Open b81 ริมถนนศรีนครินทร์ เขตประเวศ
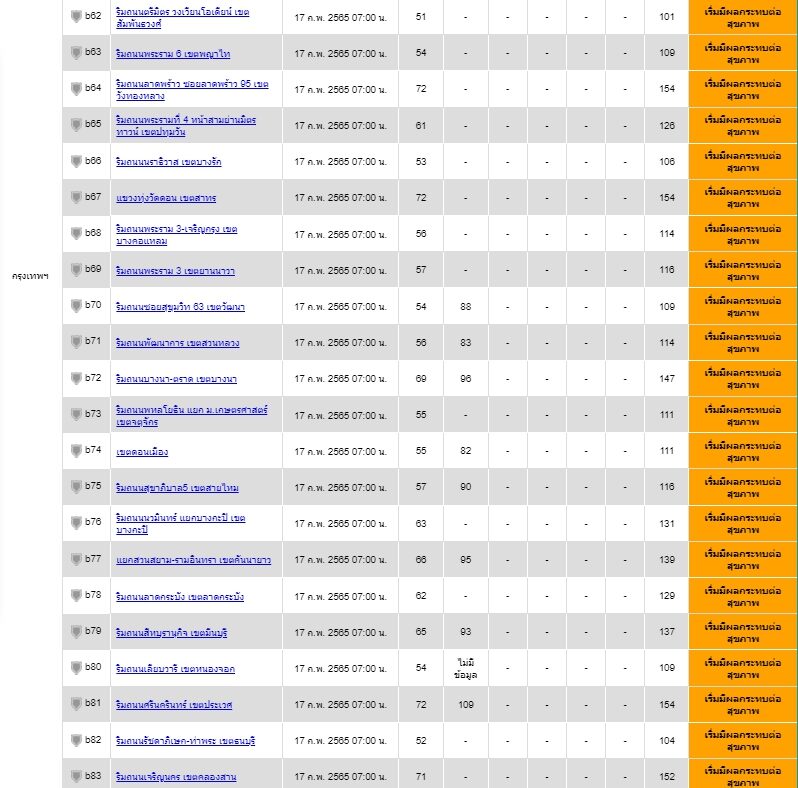 click(x=174, y=705)
